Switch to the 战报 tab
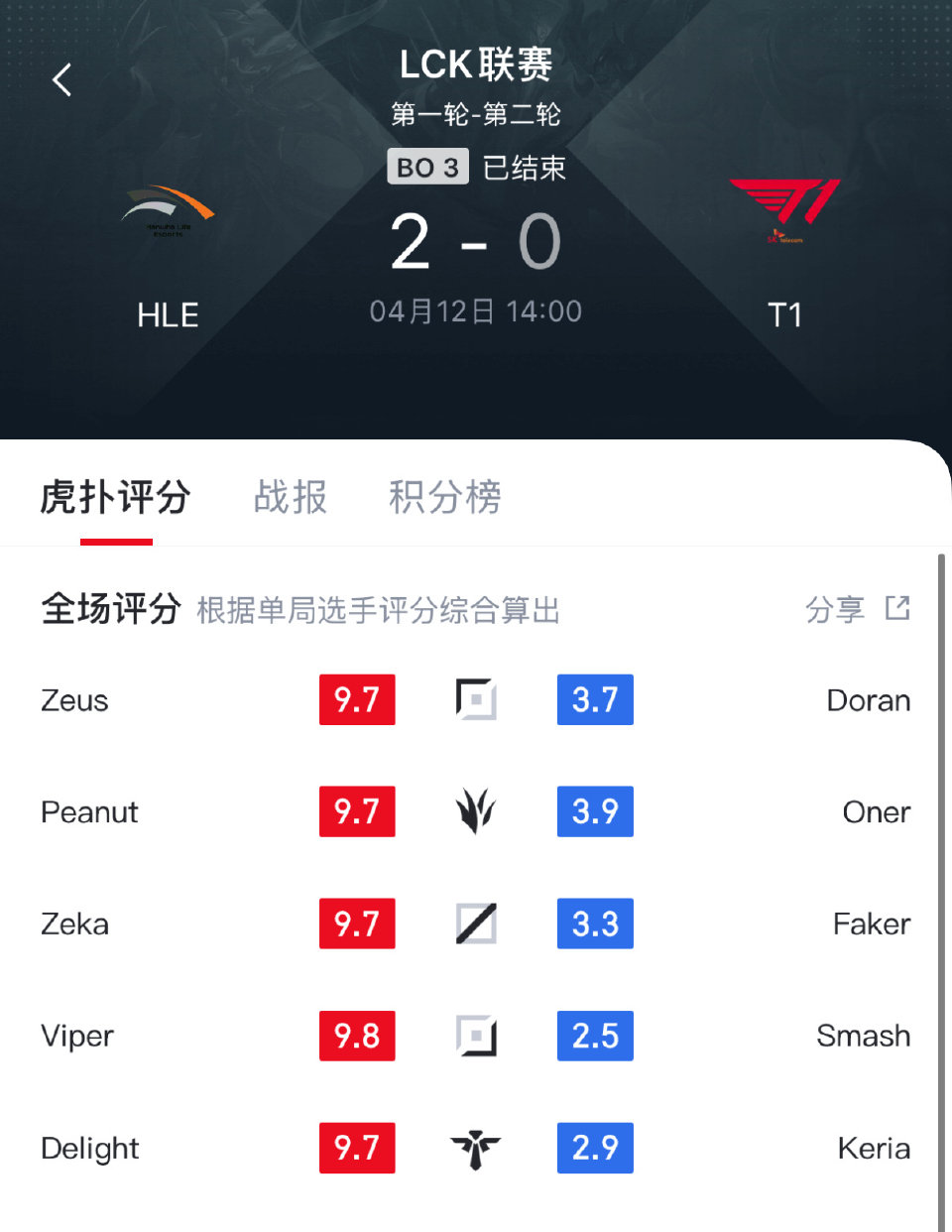Screen dimensions: 952x1232 pyautogui.click(x=289, y=499)
